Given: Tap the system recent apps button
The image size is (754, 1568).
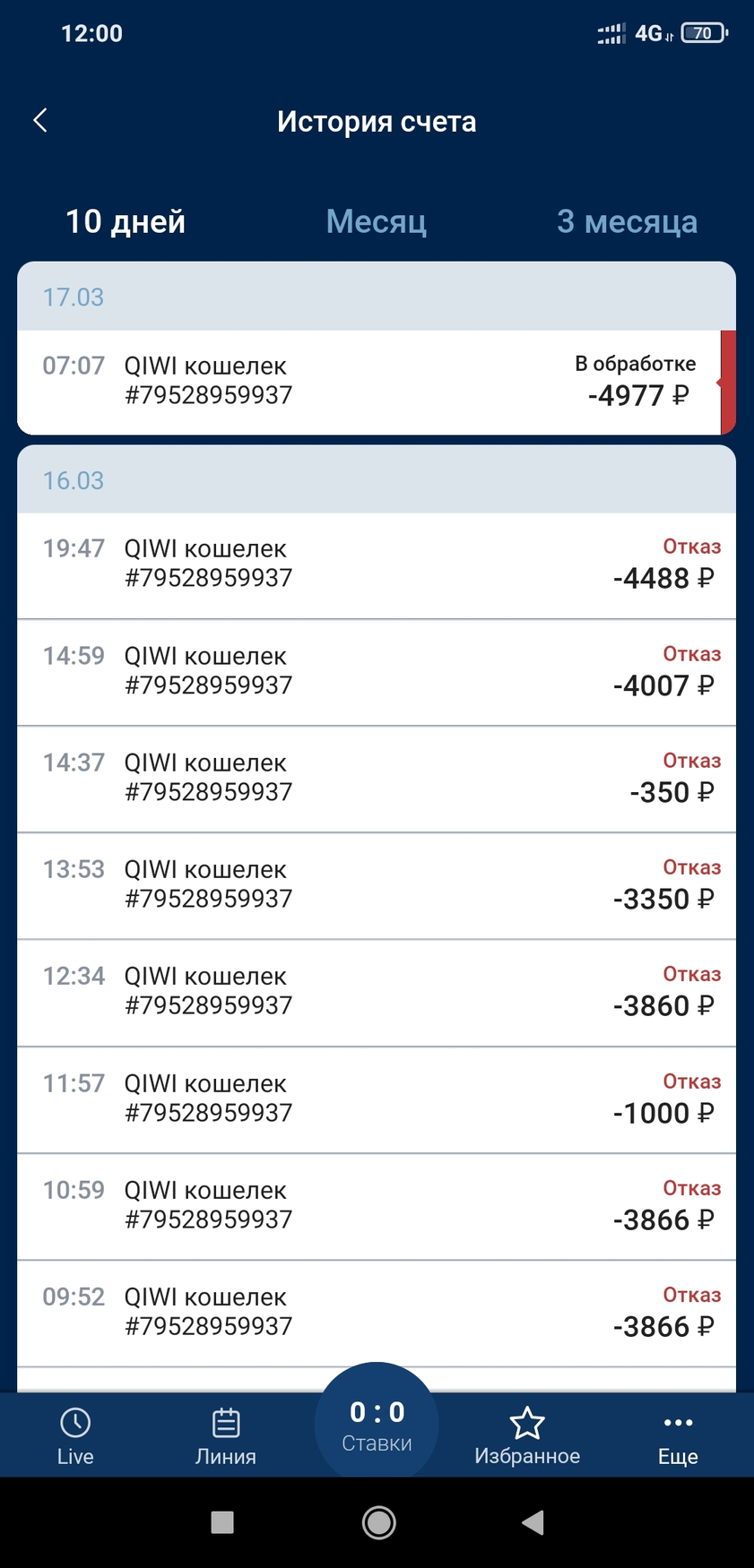Looking at the screenshot, I should [x=222, y=1521].
